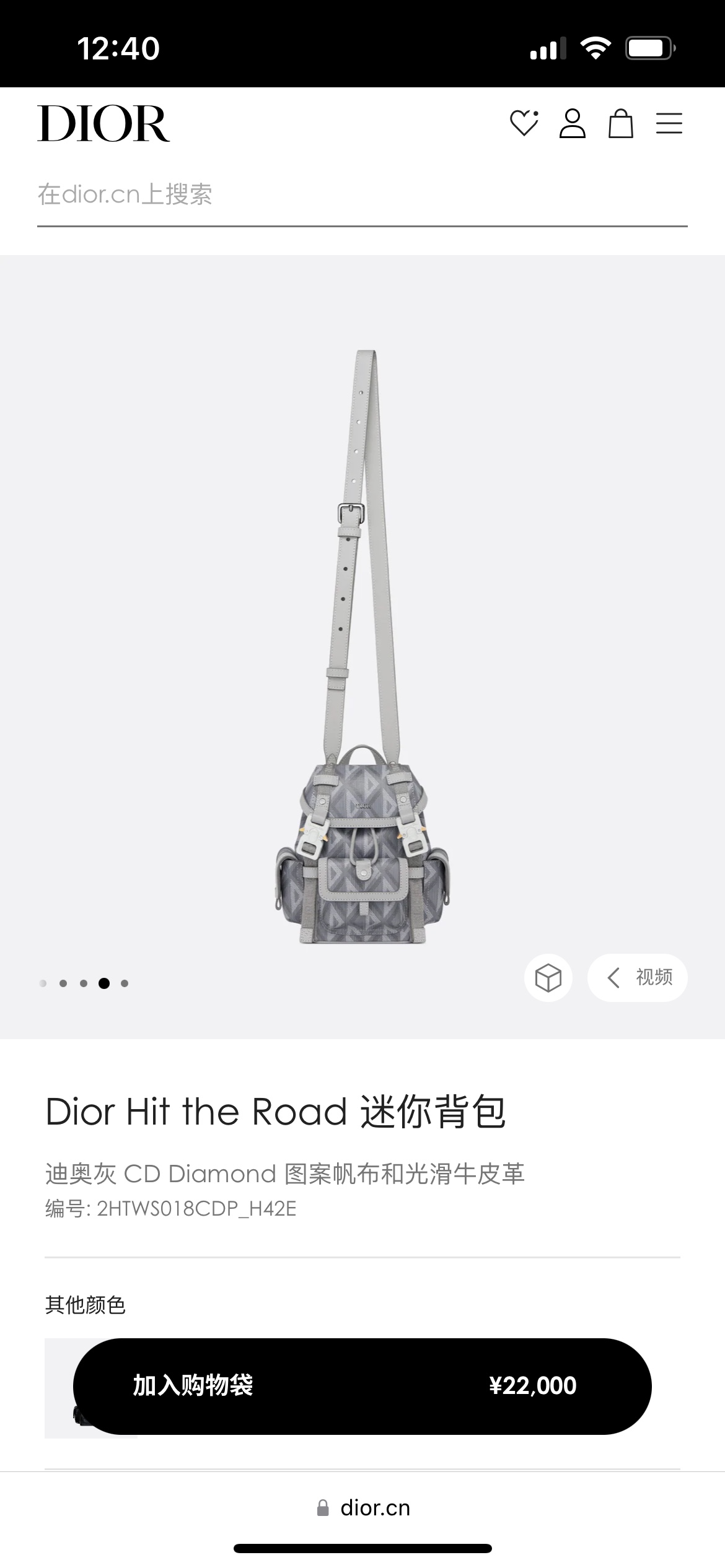The height and width of the screenshot is (1568, 725).
Task: Add the backpack to bag with 加入购物袋
Action: tap(362, 1386)
